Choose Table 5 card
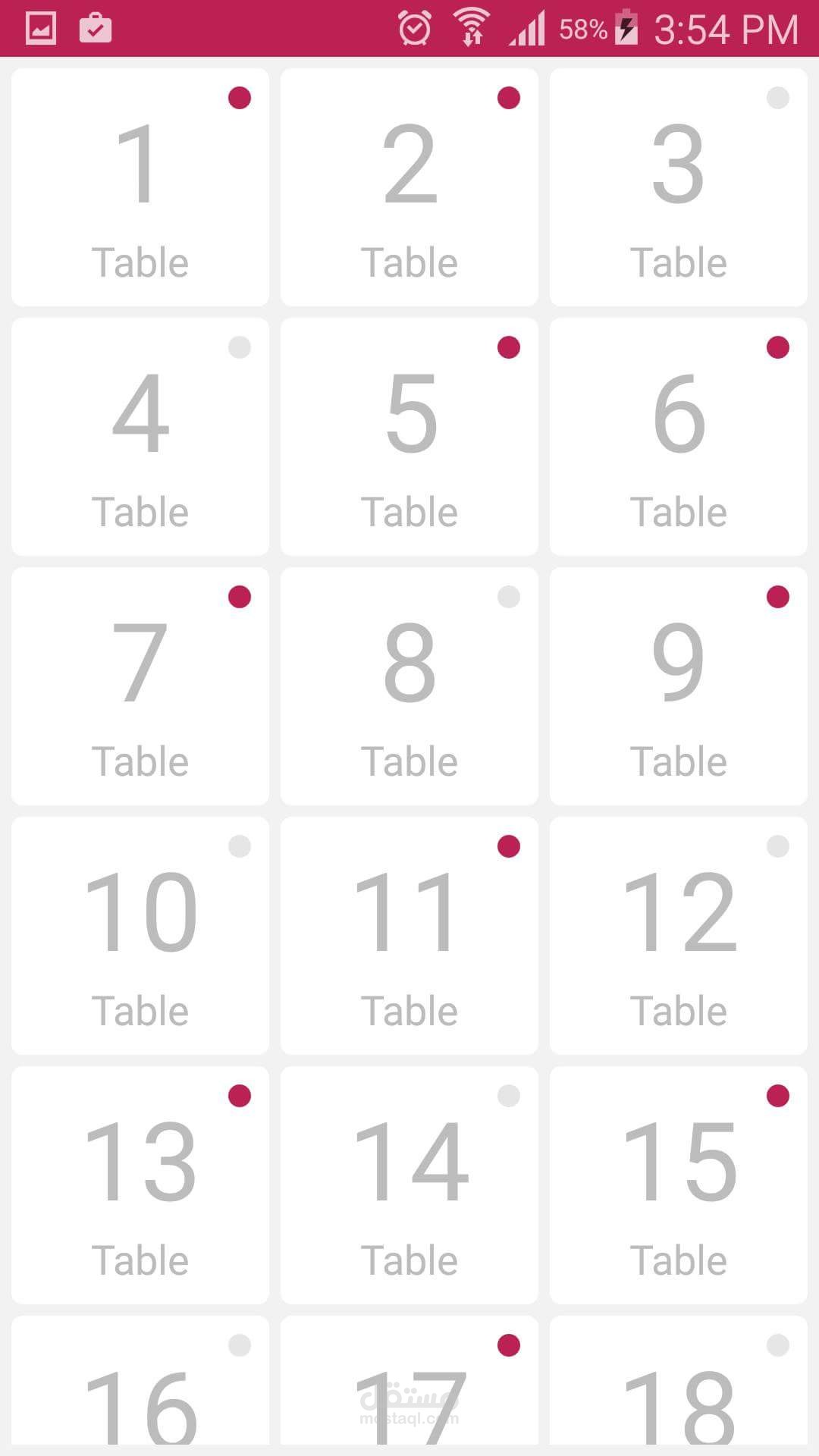Viewport: 819px width, 1456px height. pyautogui.click(x=409, y=437)
